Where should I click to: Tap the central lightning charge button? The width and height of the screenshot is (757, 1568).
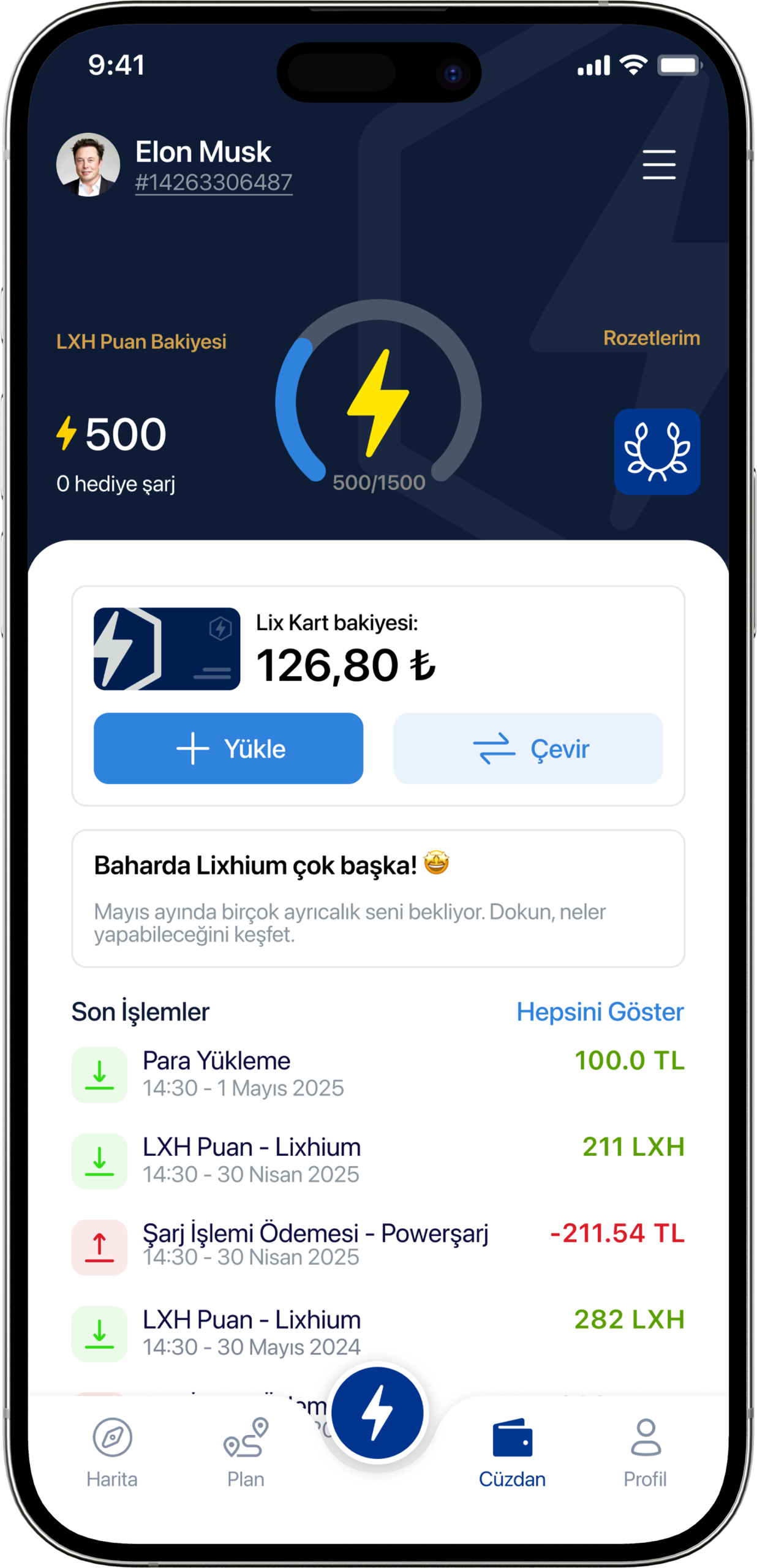pyautogui.click(x=377, y=1413)
